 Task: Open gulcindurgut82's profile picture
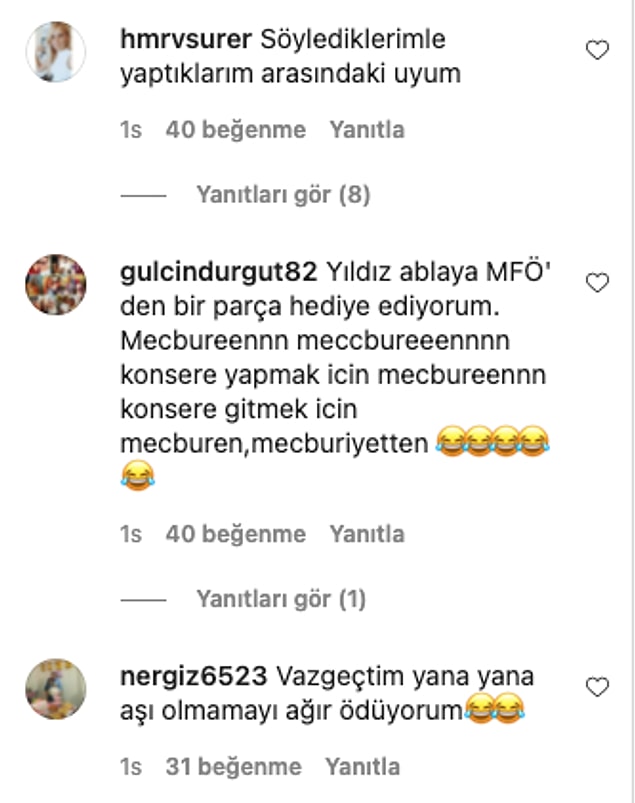55,285
